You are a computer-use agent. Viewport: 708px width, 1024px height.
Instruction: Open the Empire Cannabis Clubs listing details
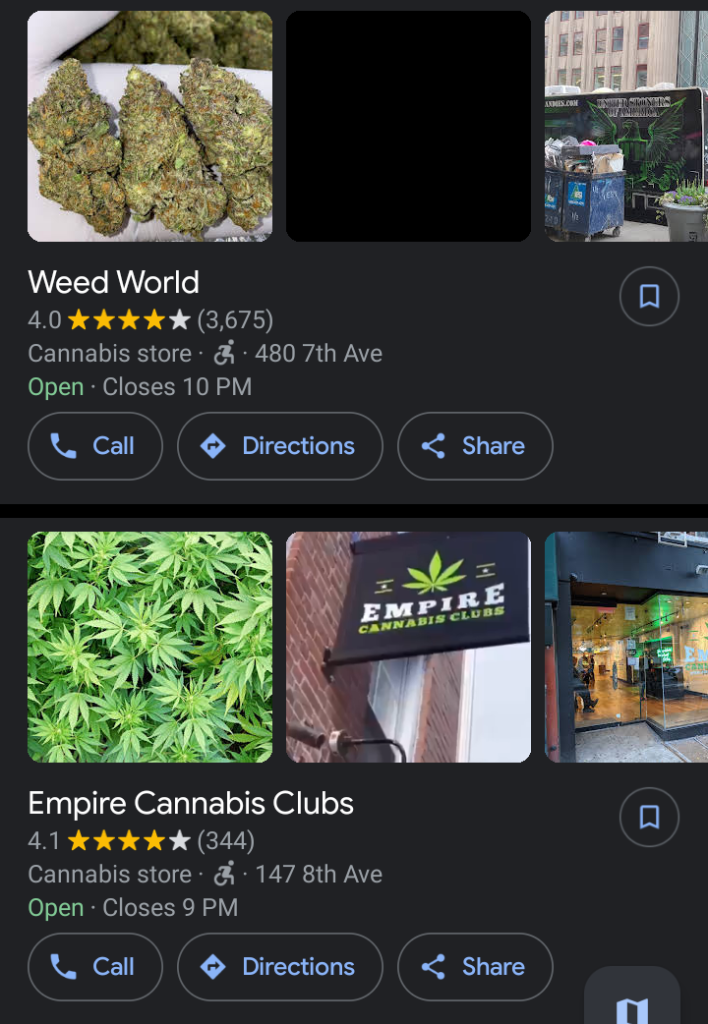click(191, 804)
